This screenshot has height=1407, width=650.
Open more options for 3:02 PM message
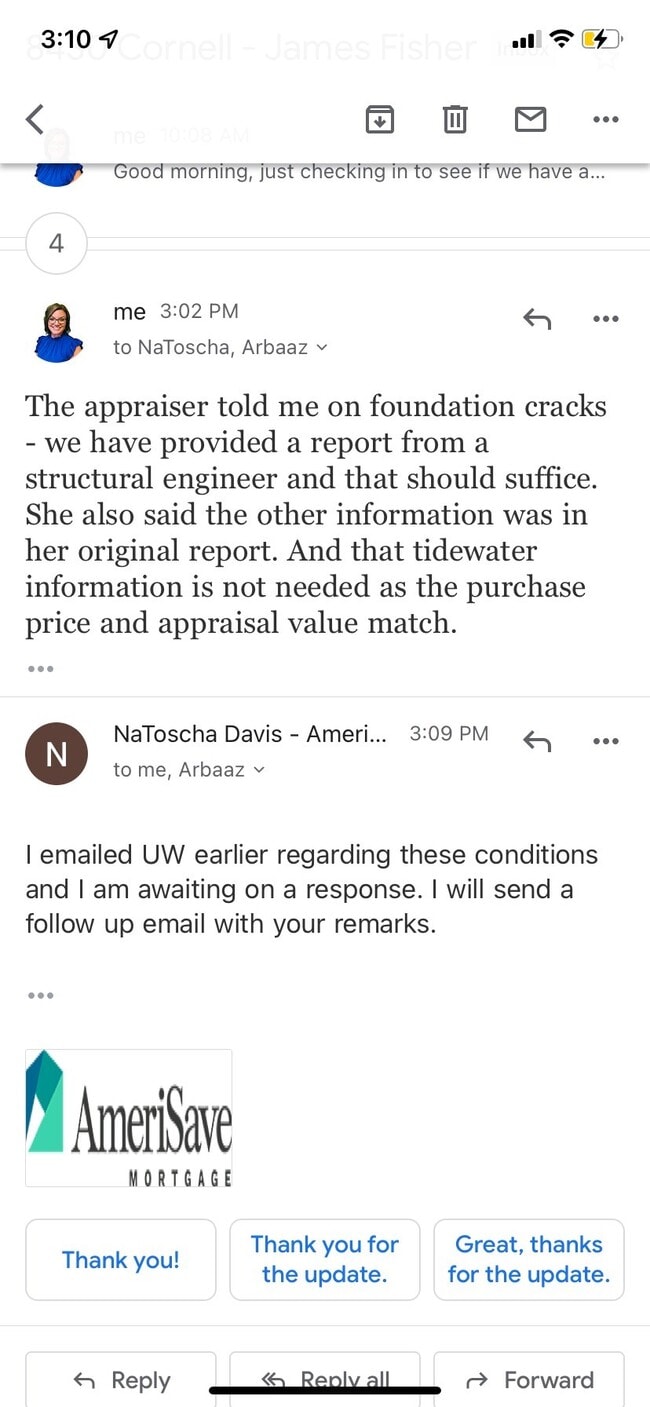(605, 319)
